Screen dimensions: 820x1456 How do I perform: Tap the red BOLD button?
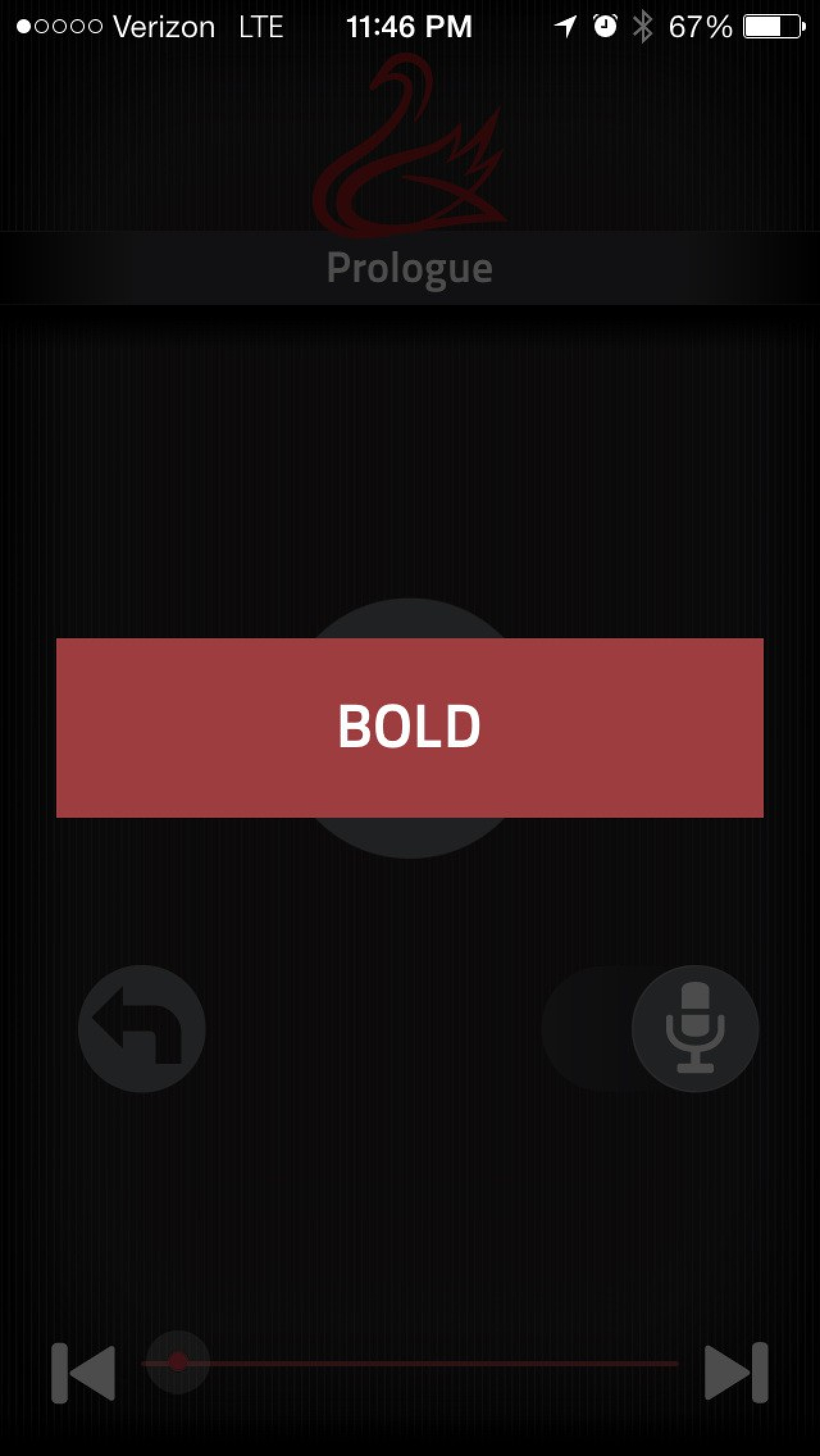(410, 727)
